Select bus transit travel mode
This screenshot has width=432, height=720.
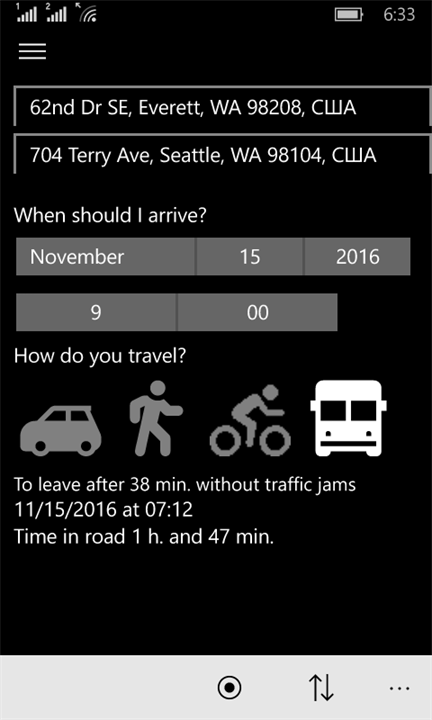pyautogui.click(x=348, y=418)
